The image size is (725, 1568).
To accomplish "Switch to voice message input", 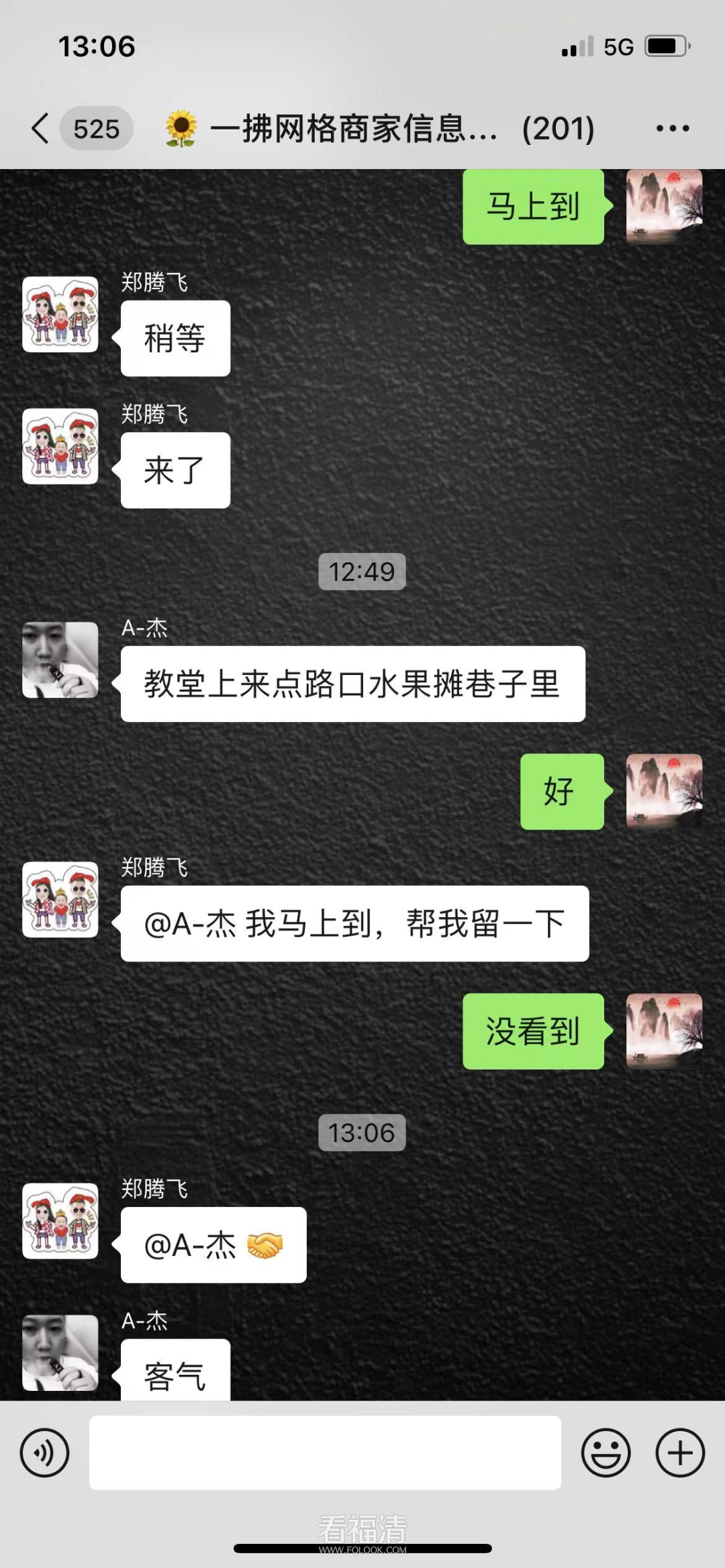I will tap(44, 1453).
